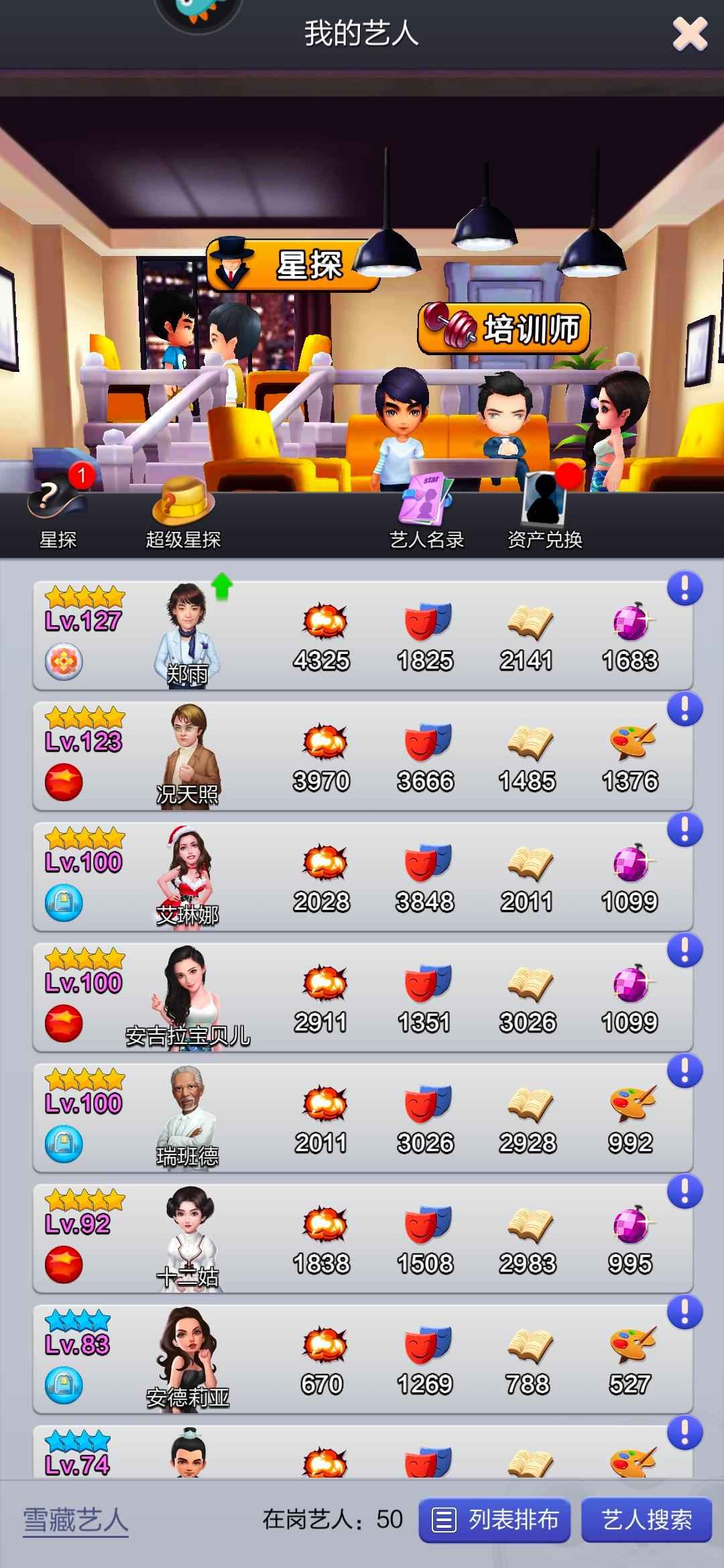Open artist 况天照's row
Image resolution: width=724 pixels, height=1568 pixels.
pyautogui.click(x=362, y=756)
